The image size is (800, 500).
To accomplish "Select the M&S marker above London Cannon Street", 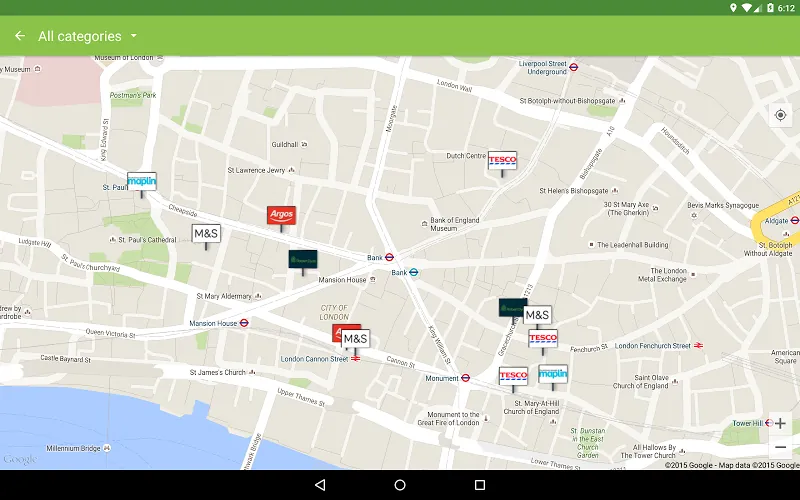I will (x=356, y=339).
